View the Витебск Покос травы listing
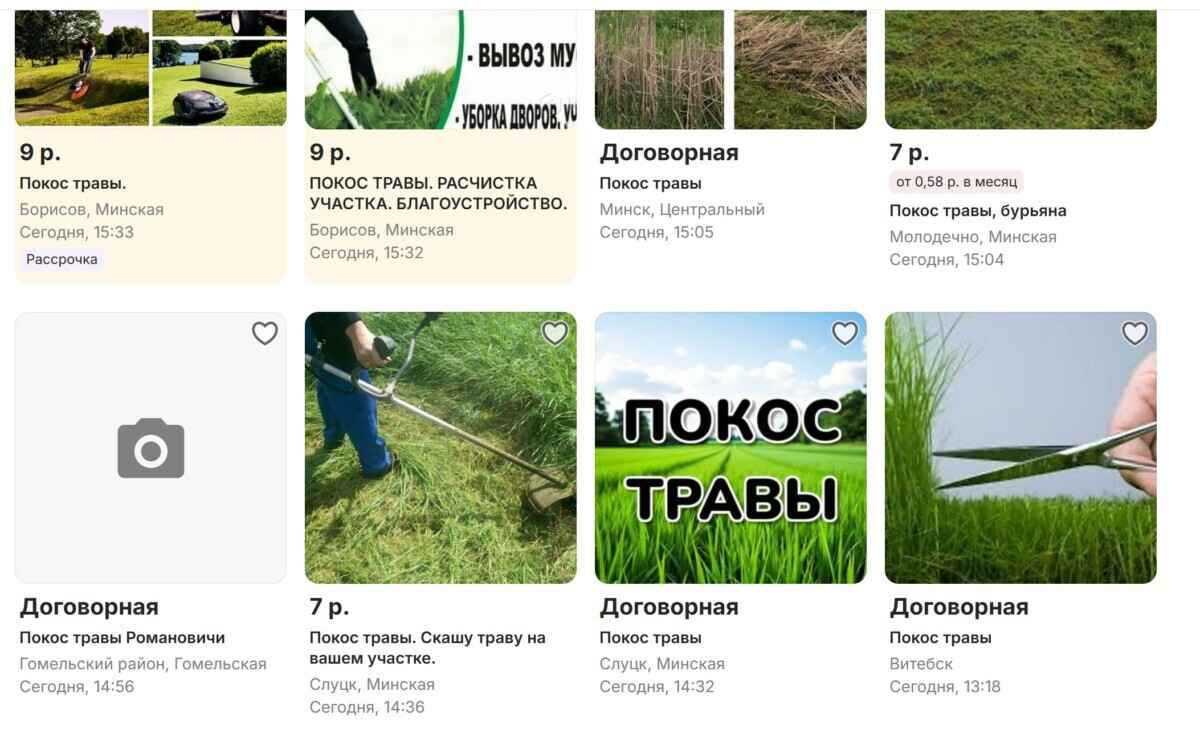 (x=940, y=638)
